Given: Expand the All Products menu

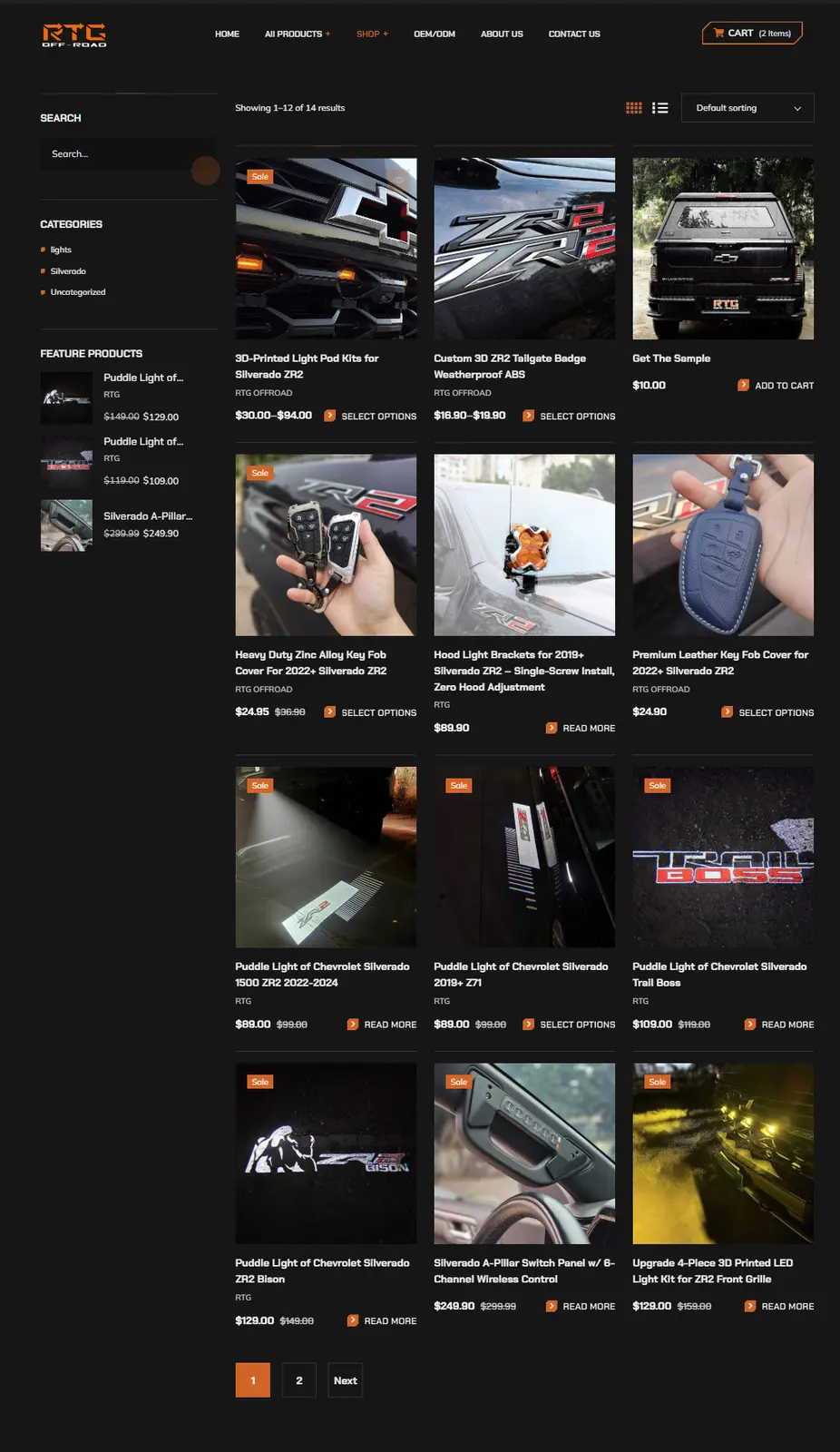Looking at the screenshot, I should [x=297, y=34].
